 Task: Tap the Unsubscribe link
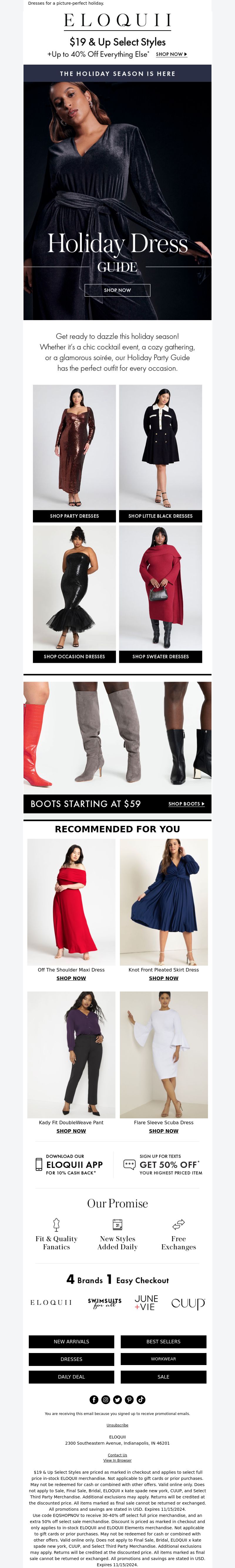point(117,1425)
